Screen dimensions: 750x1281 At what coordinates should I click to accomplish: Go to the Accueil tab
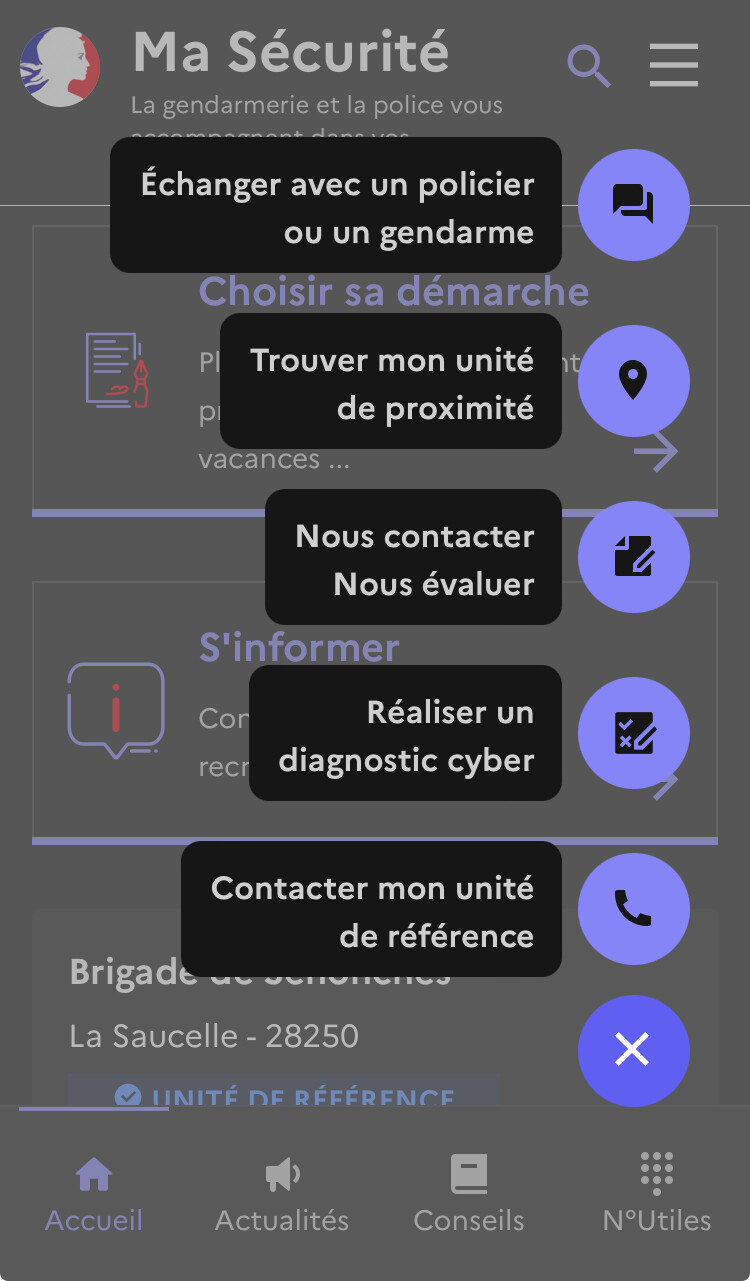[x=94, y=1193]
